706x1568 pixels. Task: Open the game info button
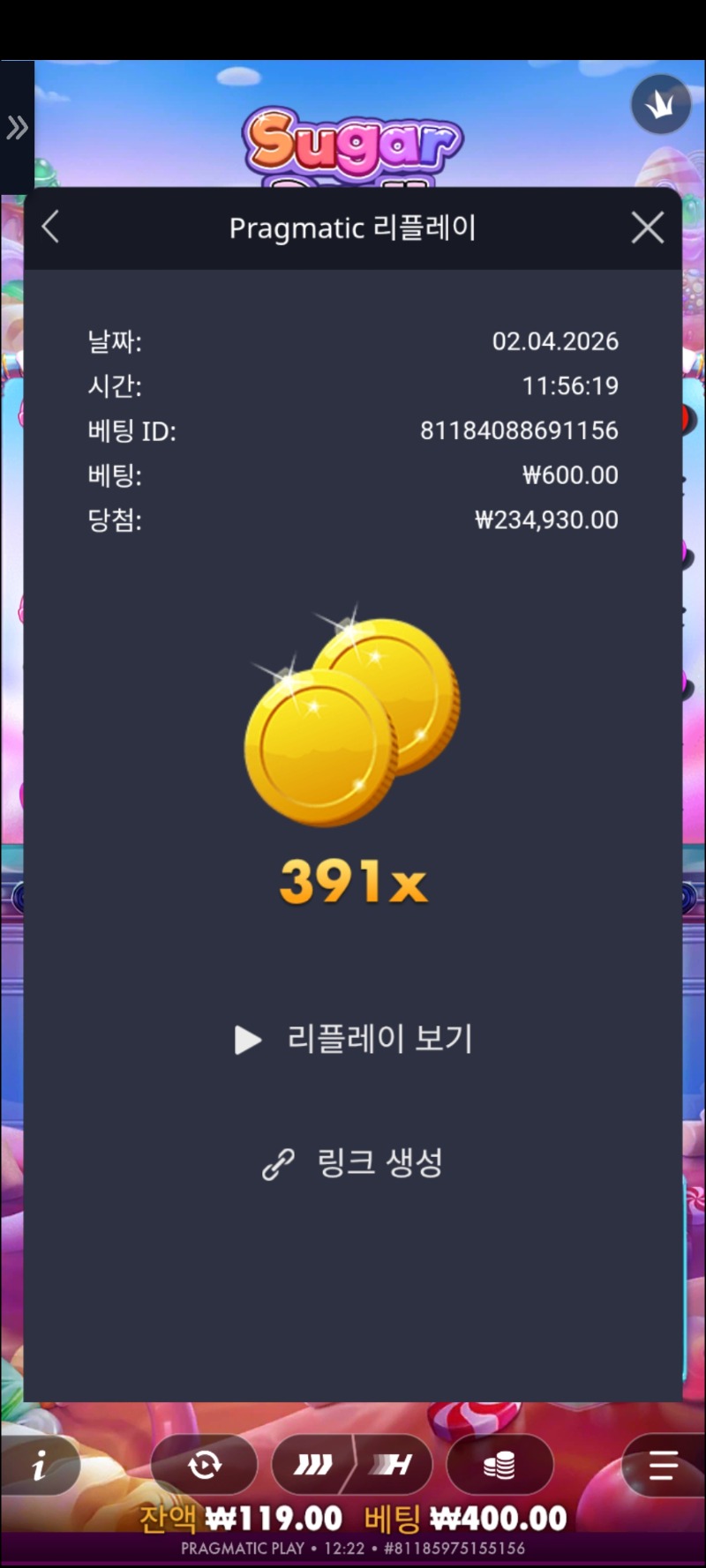click(x=39, y=1466)
